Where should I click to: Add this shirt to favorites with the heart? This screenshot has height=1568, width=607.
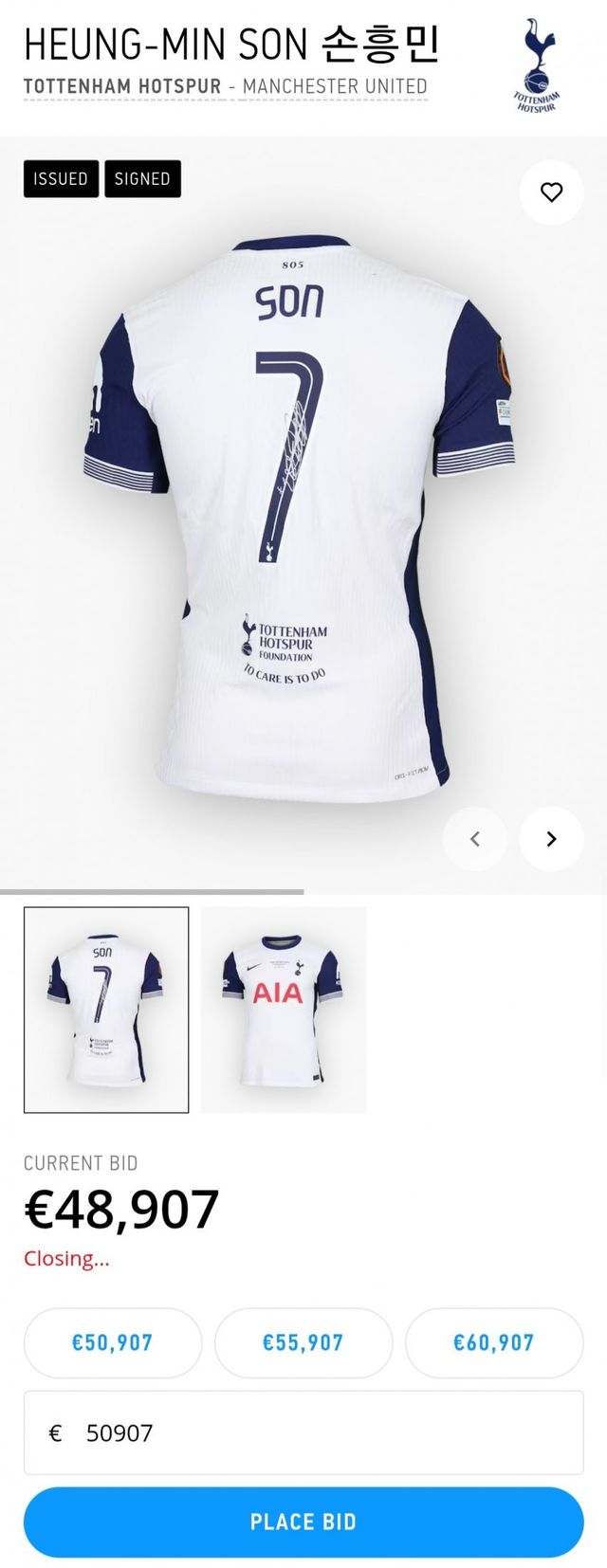pos(551,192)
